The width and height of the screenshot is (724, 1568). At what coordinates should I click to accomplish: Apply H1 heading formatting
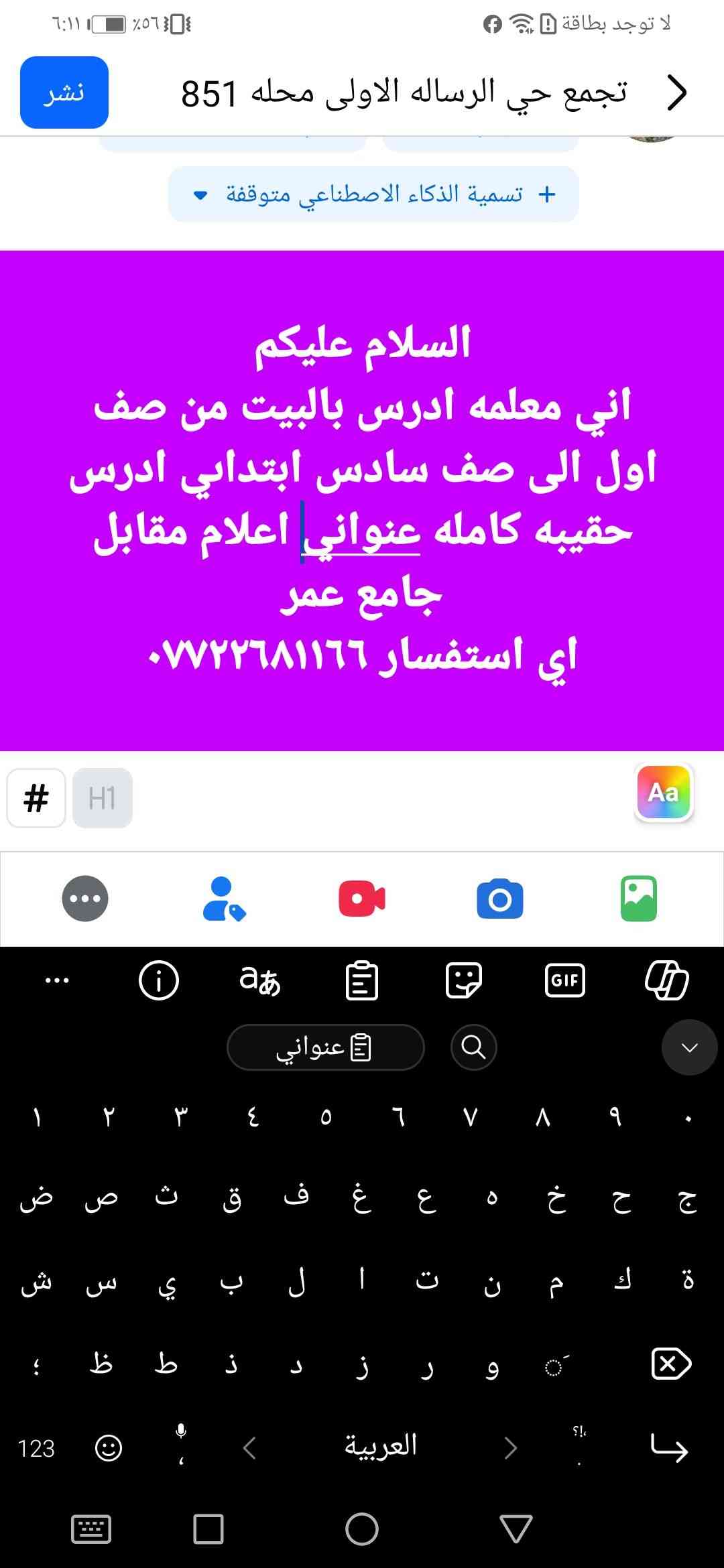(x=103, y=798)
